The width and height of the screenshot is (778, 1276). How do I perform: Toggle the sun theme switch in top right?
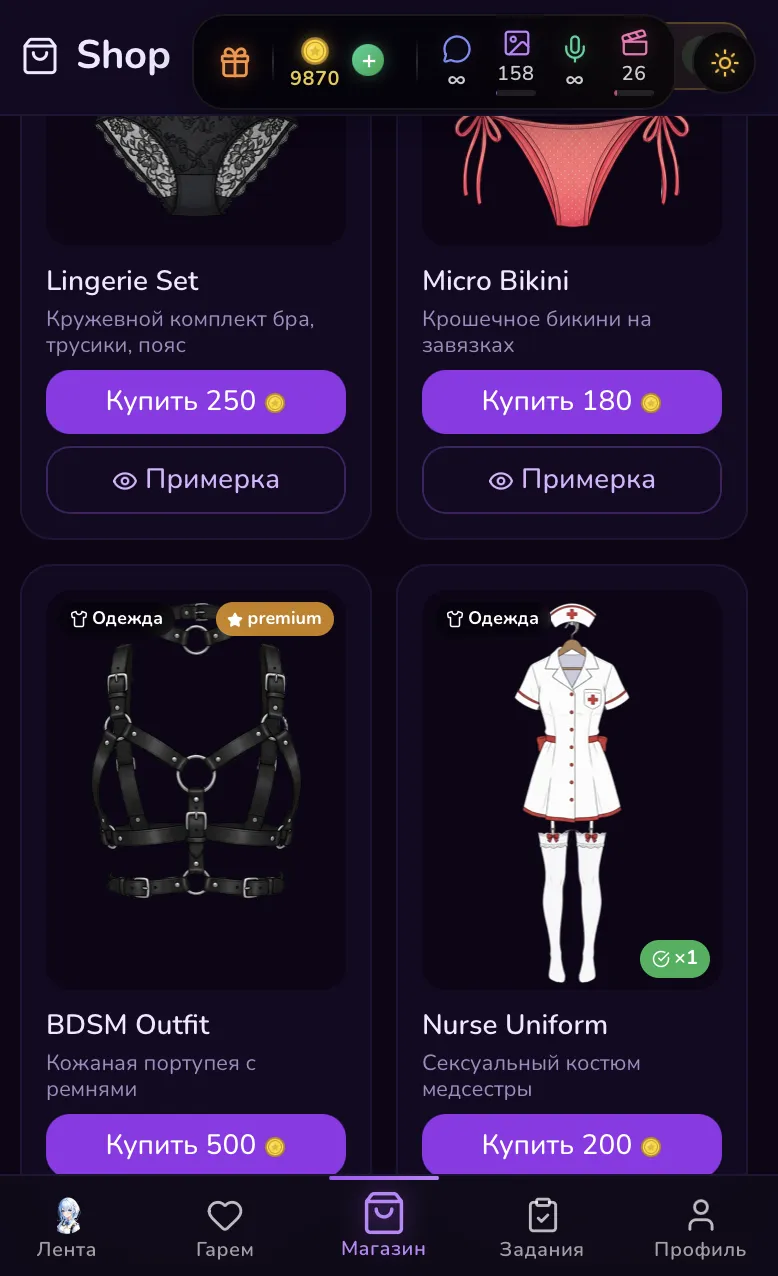point(723,62)
